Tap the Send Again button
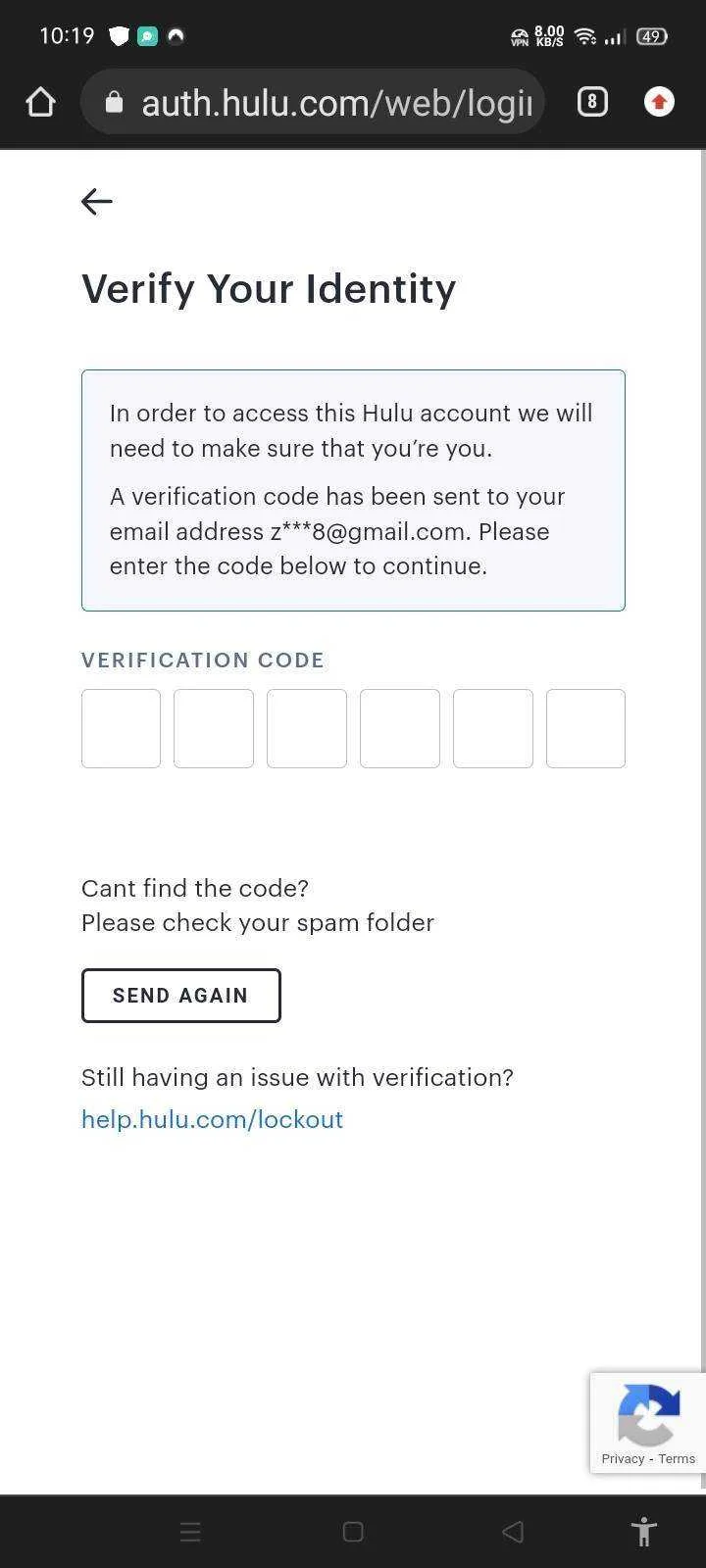 coord(181,996)
